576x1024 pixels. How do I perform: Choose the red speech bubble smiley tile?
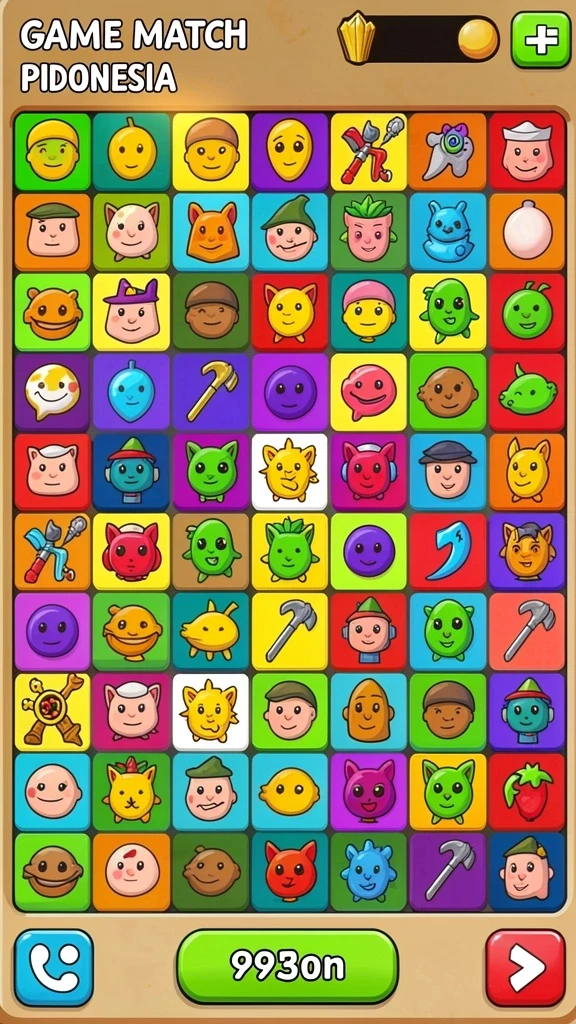pyautogui.click(x=368, y=392)
